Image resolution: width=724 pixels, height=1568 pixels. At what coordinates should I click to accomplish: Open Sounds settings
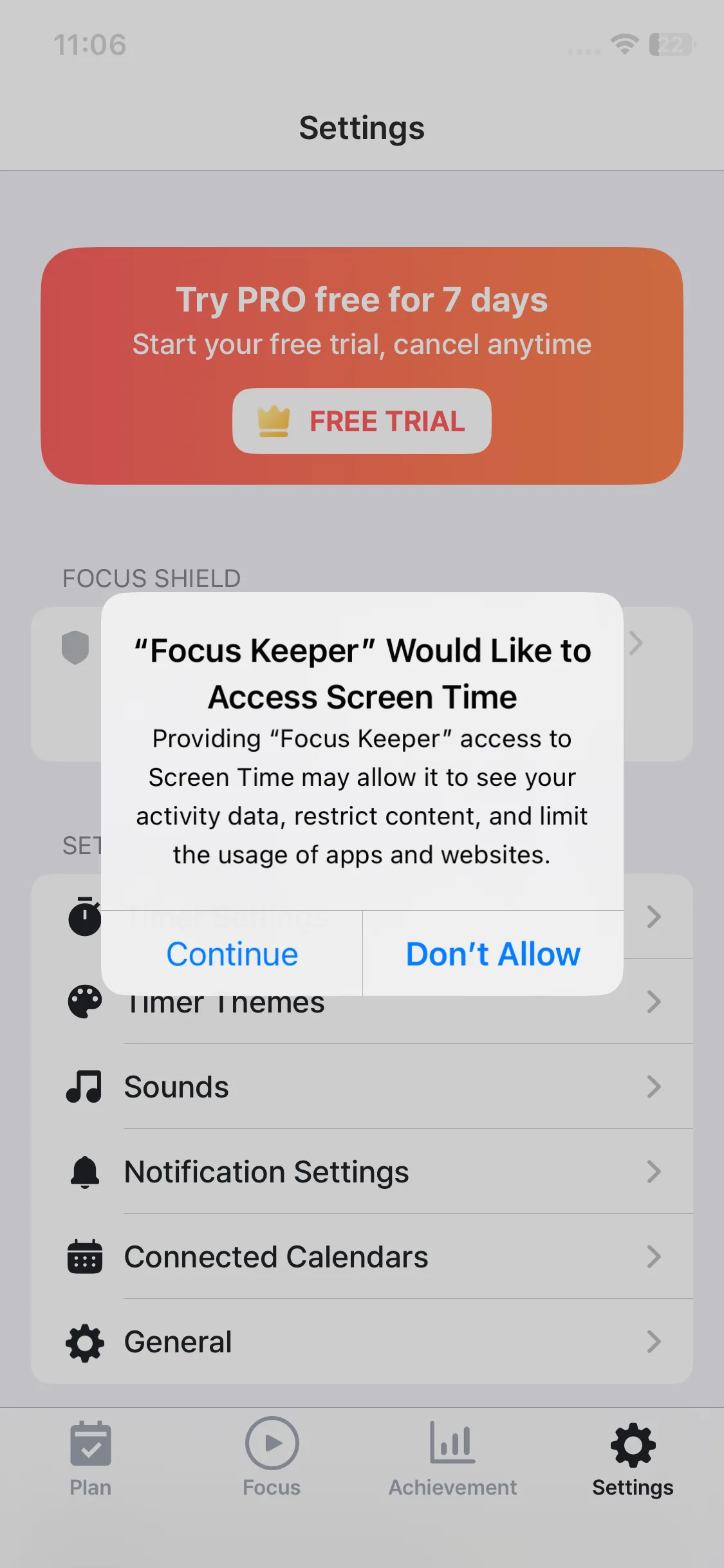[362, 1087]
